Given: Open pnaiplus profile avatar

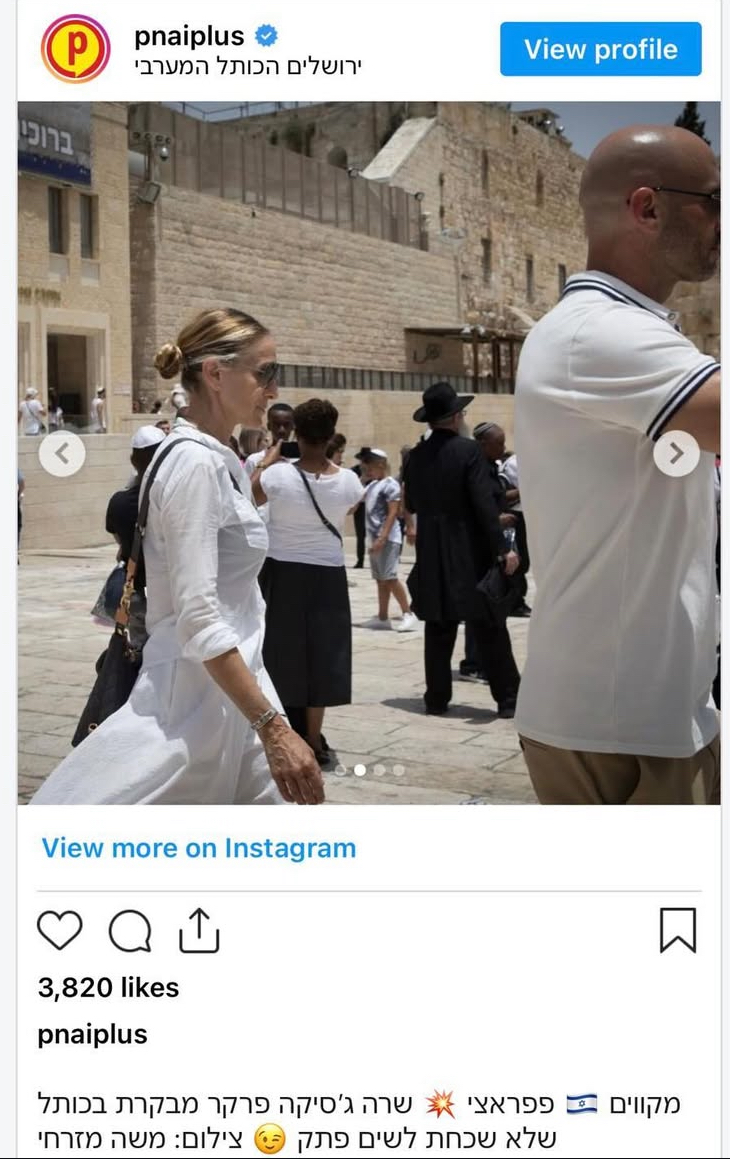Looking at the screenshot, I should pyautogui.click(x=75, y=49).
